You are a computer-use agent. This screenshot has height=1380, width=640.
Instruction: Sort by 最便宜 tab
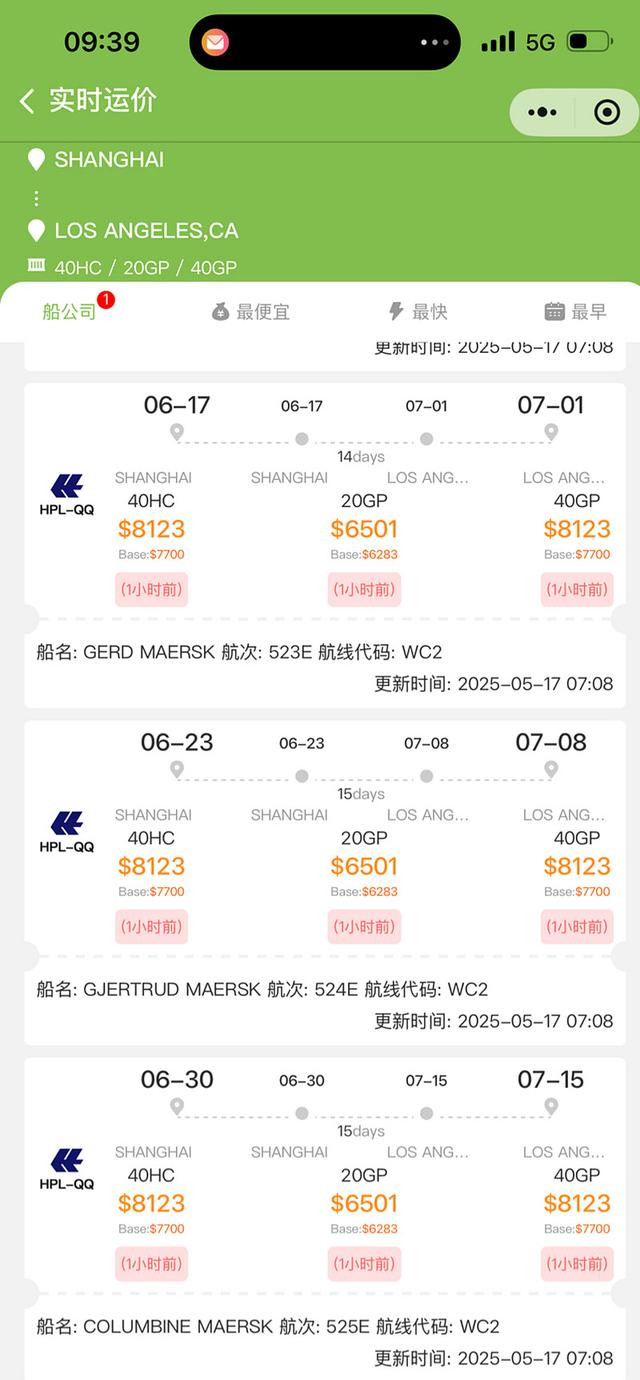[251, 312]
